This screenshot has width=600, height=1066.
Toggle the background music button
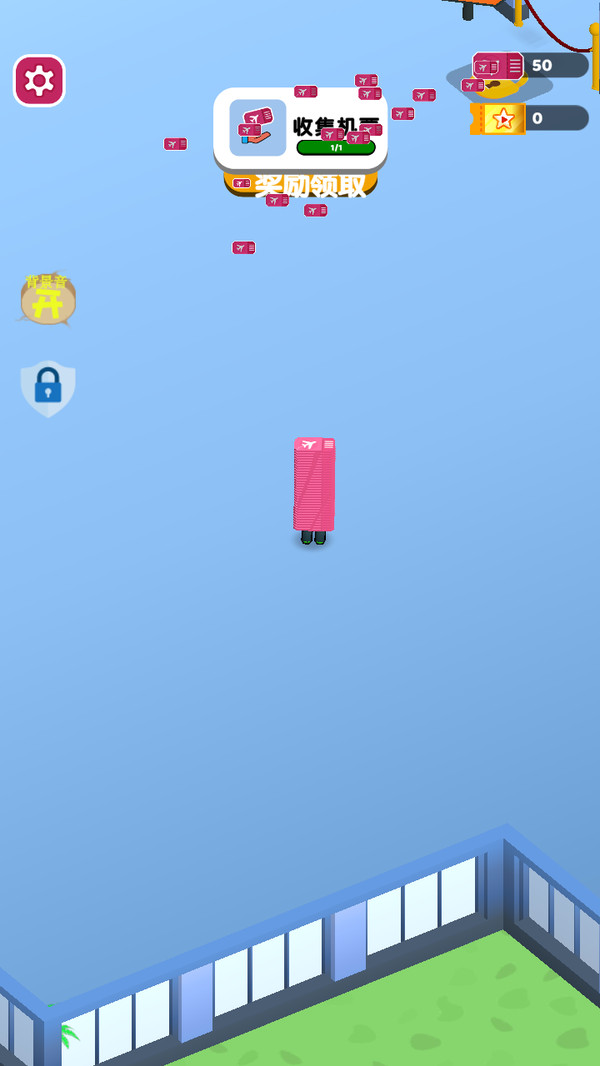pos(48,299)
